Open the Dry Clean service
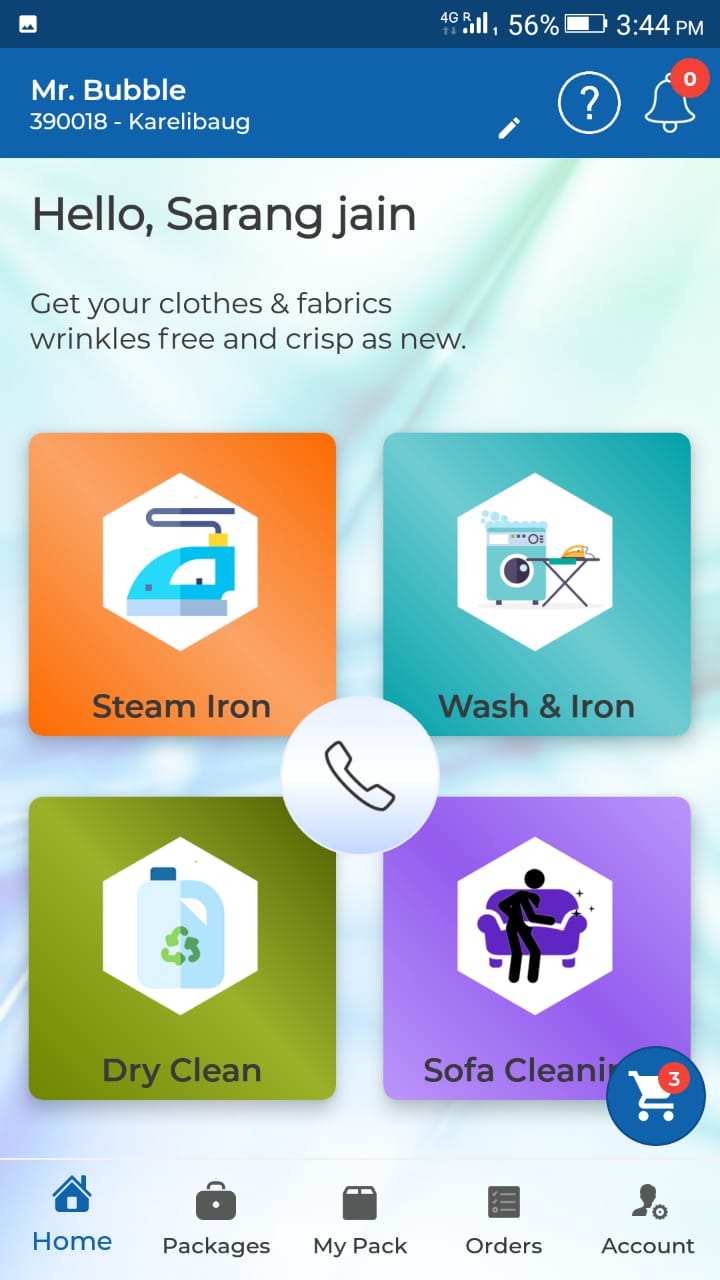 click(182, 948)
